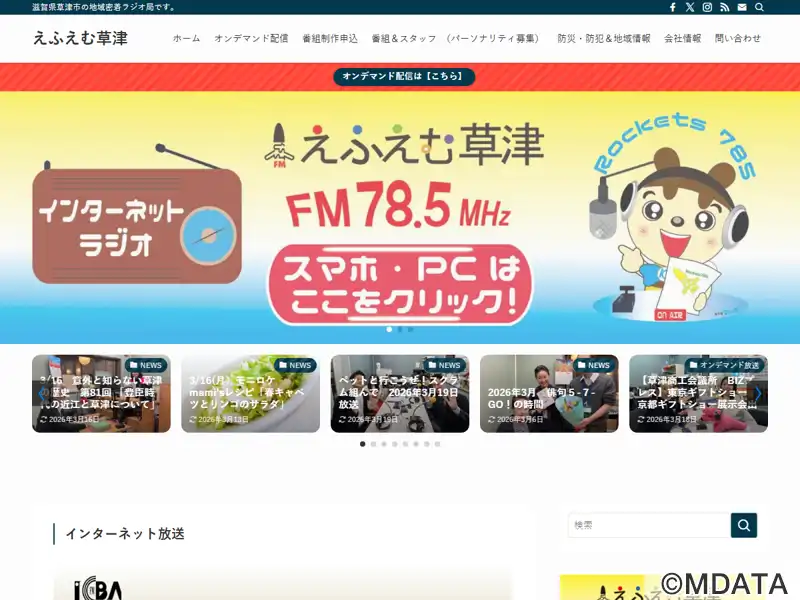Viewport: 800px width, 600px height.
Task: Tap the オンデマンド配信は【こちら】 button
Action: (x=404, y=77)
